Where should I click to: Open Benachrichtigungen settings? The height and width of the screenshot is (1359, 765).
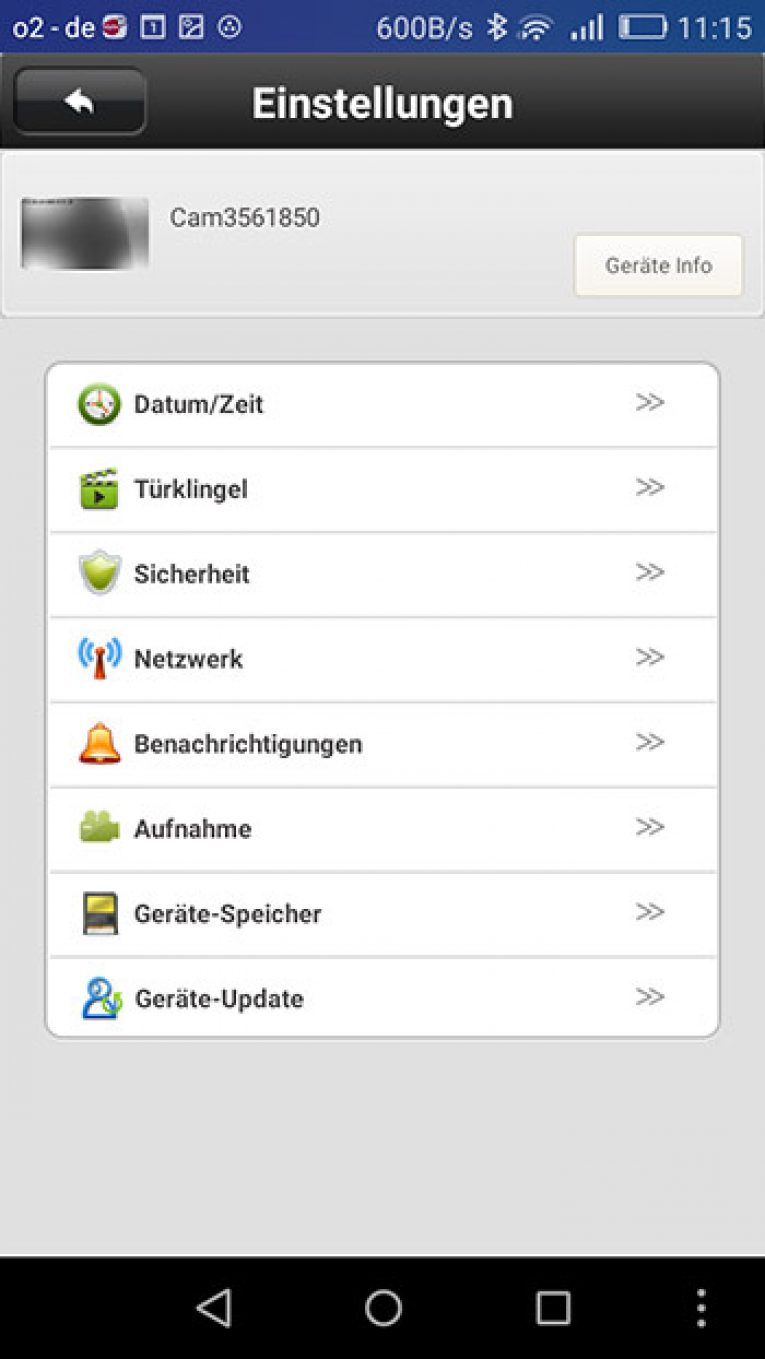tap(382, 744)
